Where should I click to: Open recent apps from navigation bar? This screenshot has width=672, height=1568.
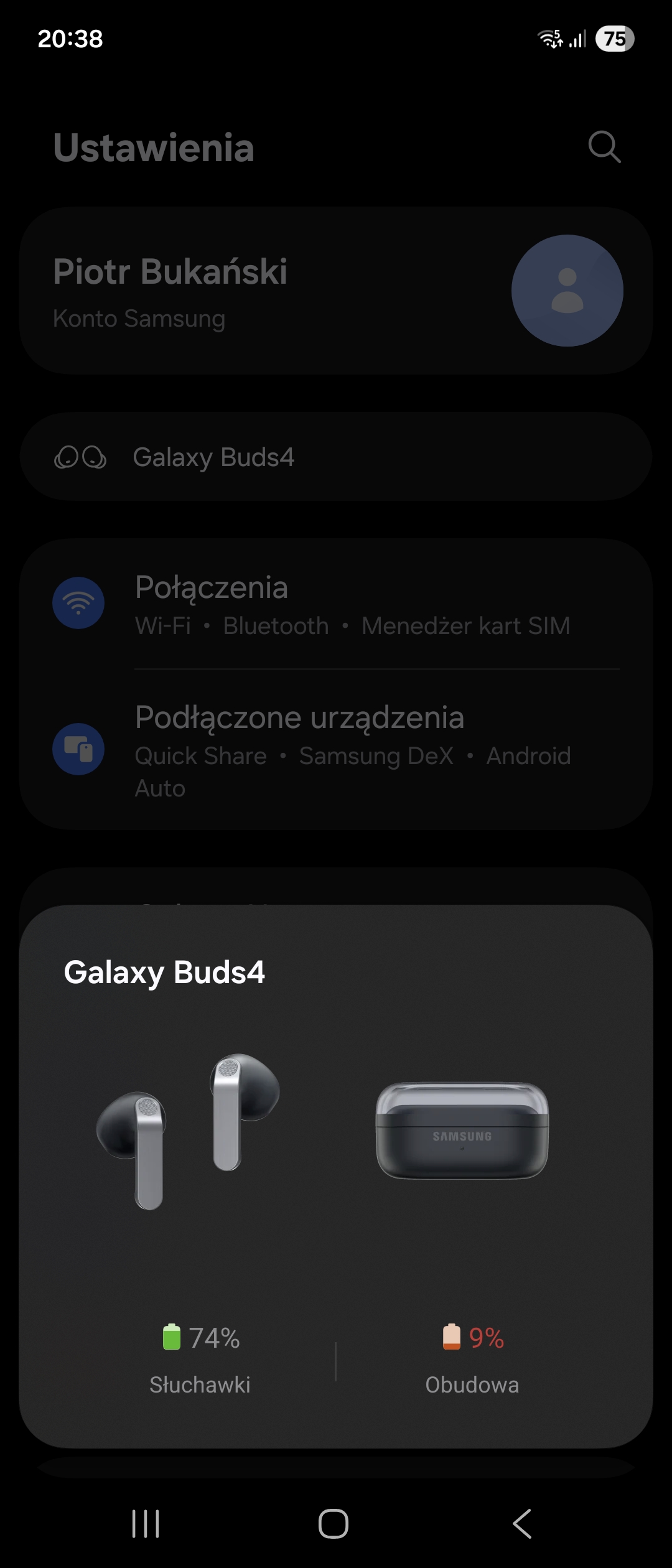(x=146, y=1524)
